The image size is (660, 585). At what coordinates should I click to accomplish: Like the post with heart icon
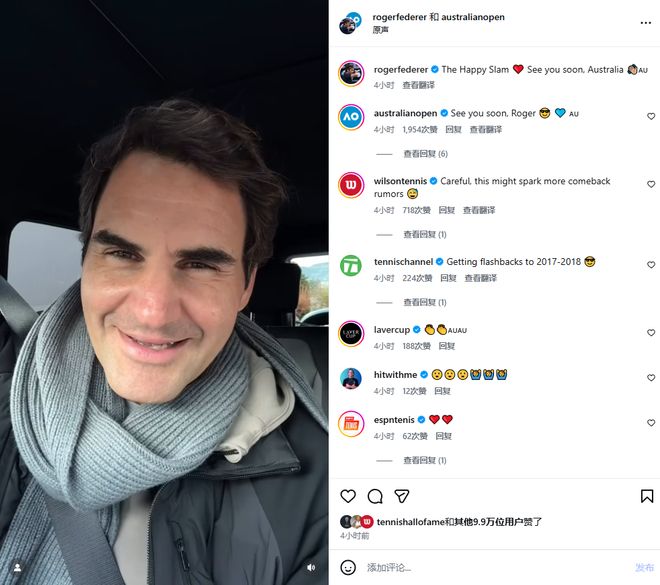348,496
